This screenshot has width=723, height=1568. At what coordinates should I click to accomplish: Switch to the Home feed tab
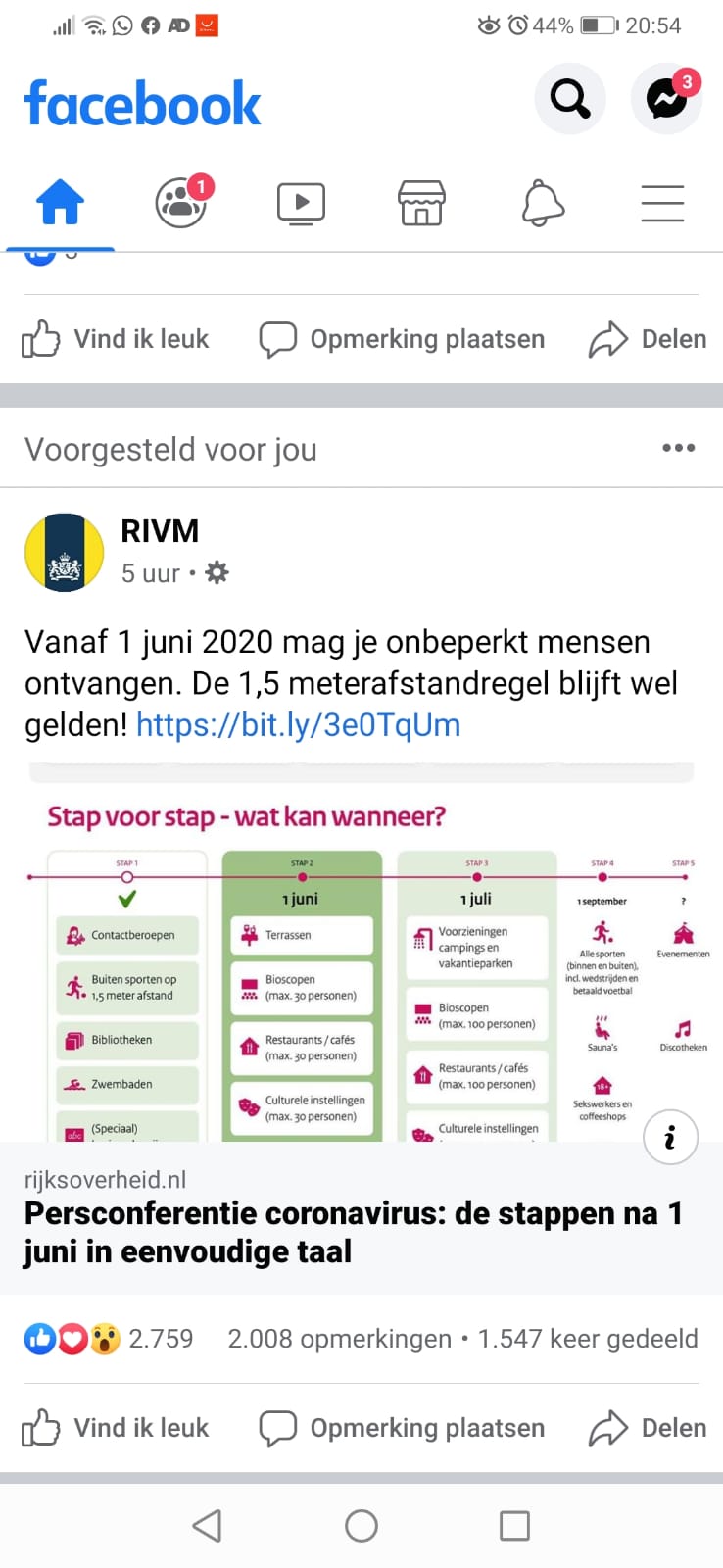(60, 203)
